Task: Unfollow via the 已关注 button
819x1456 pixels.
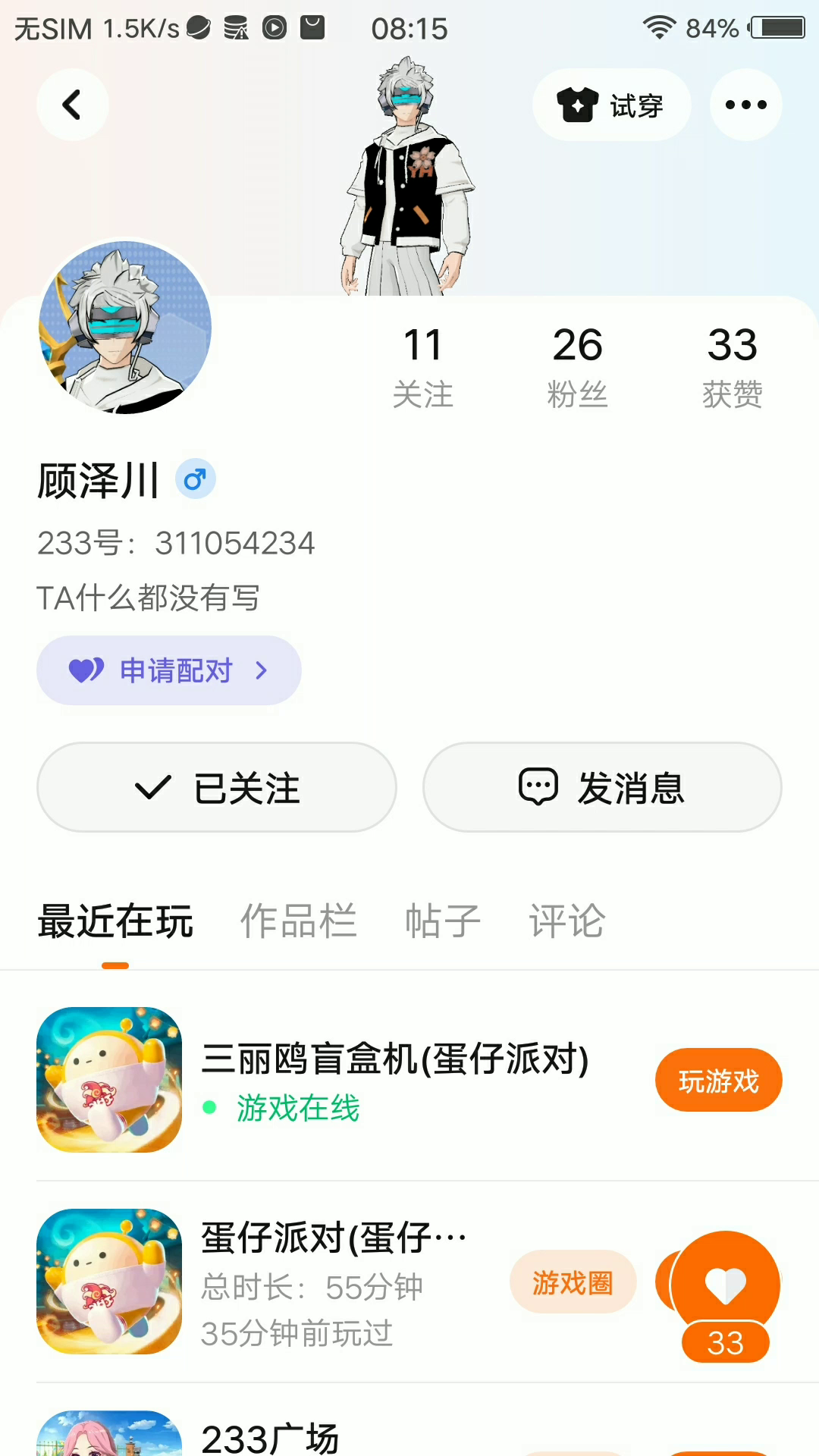Action: point(217,787)
